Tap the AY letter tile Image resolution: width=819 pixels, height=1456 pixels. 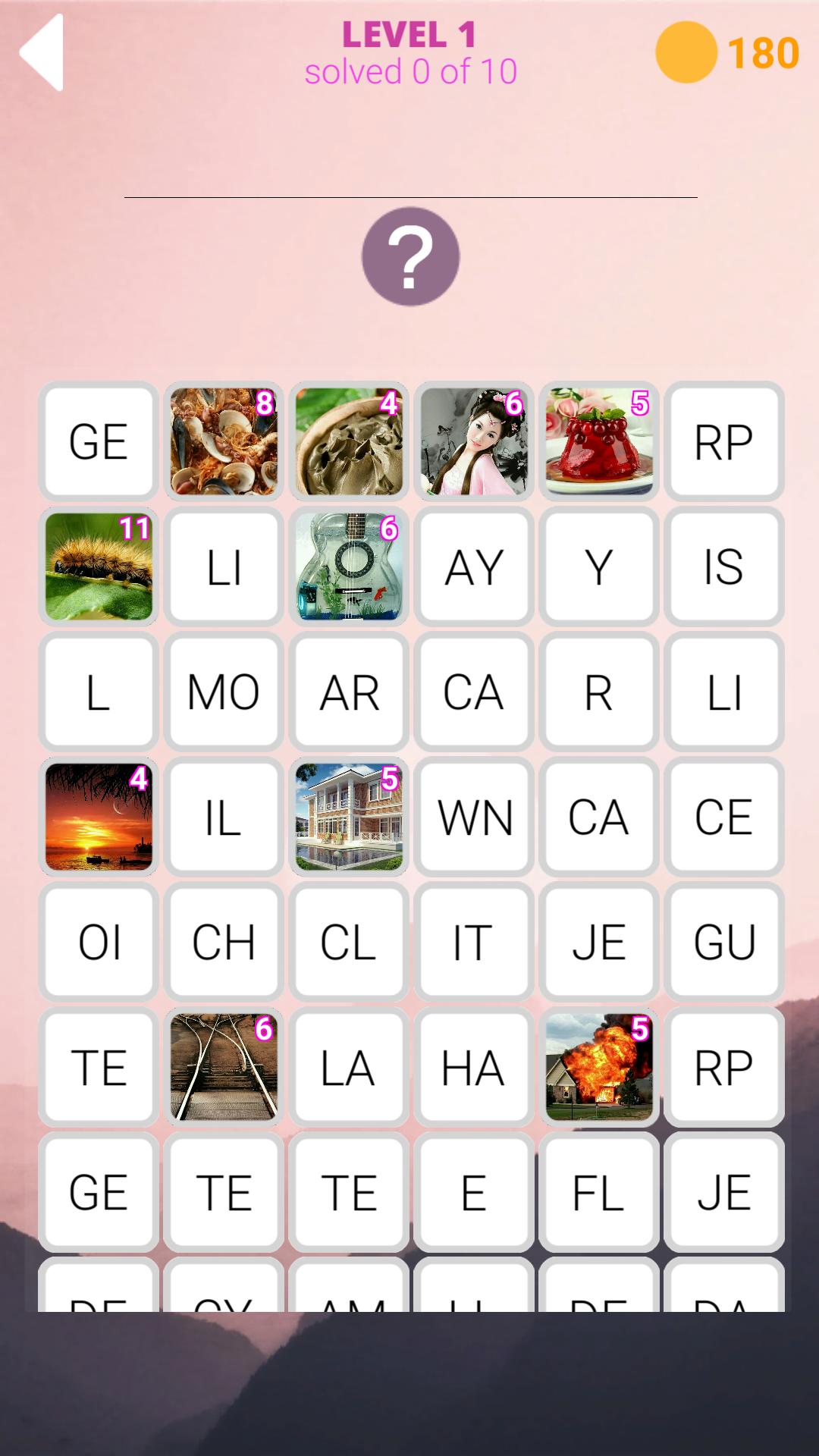point(474,566)
